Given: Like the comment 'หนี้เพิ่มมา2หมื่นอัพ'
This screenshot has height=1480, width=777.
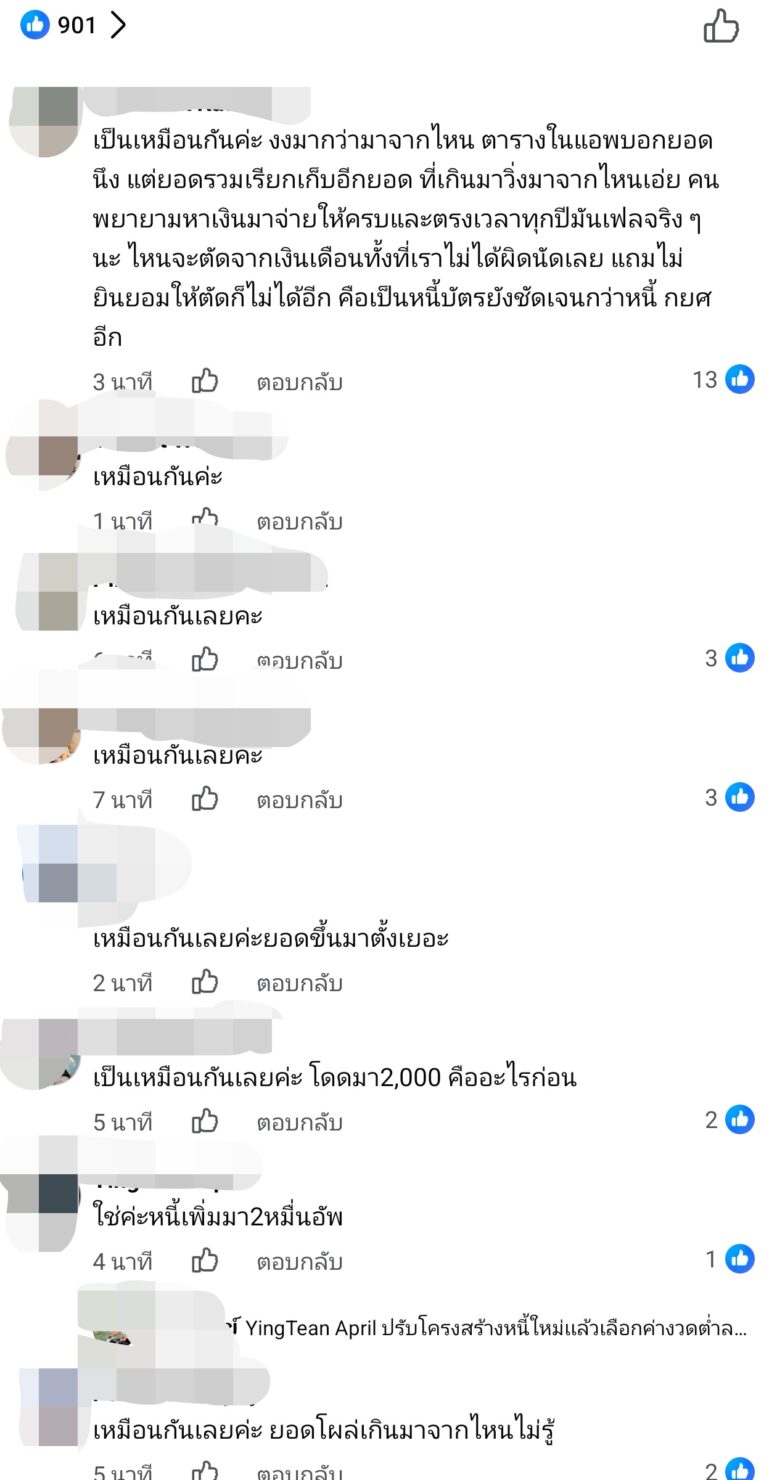Looking at the screenshot, I should click(x=205, y=1260).
